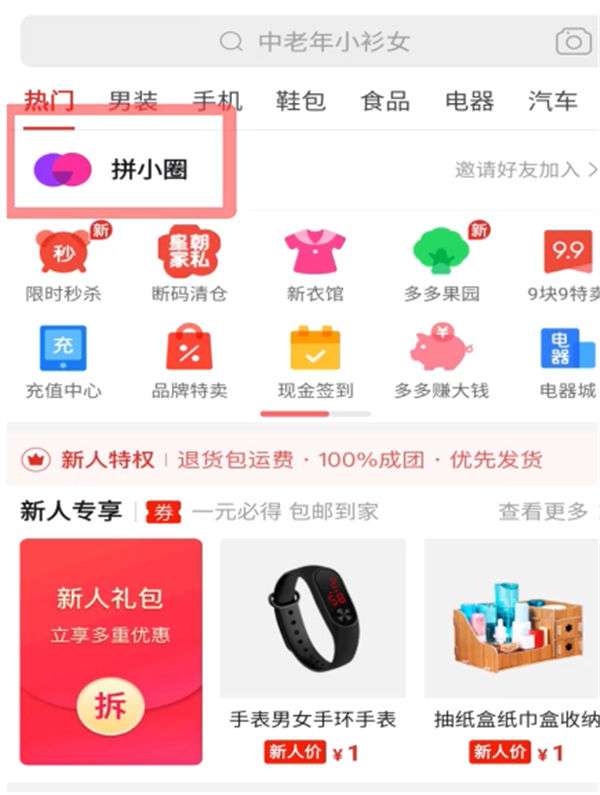The width and height of the screenshot is (600, 795).
Task: Switch to the 男装 tab
Action: [133, 101]
